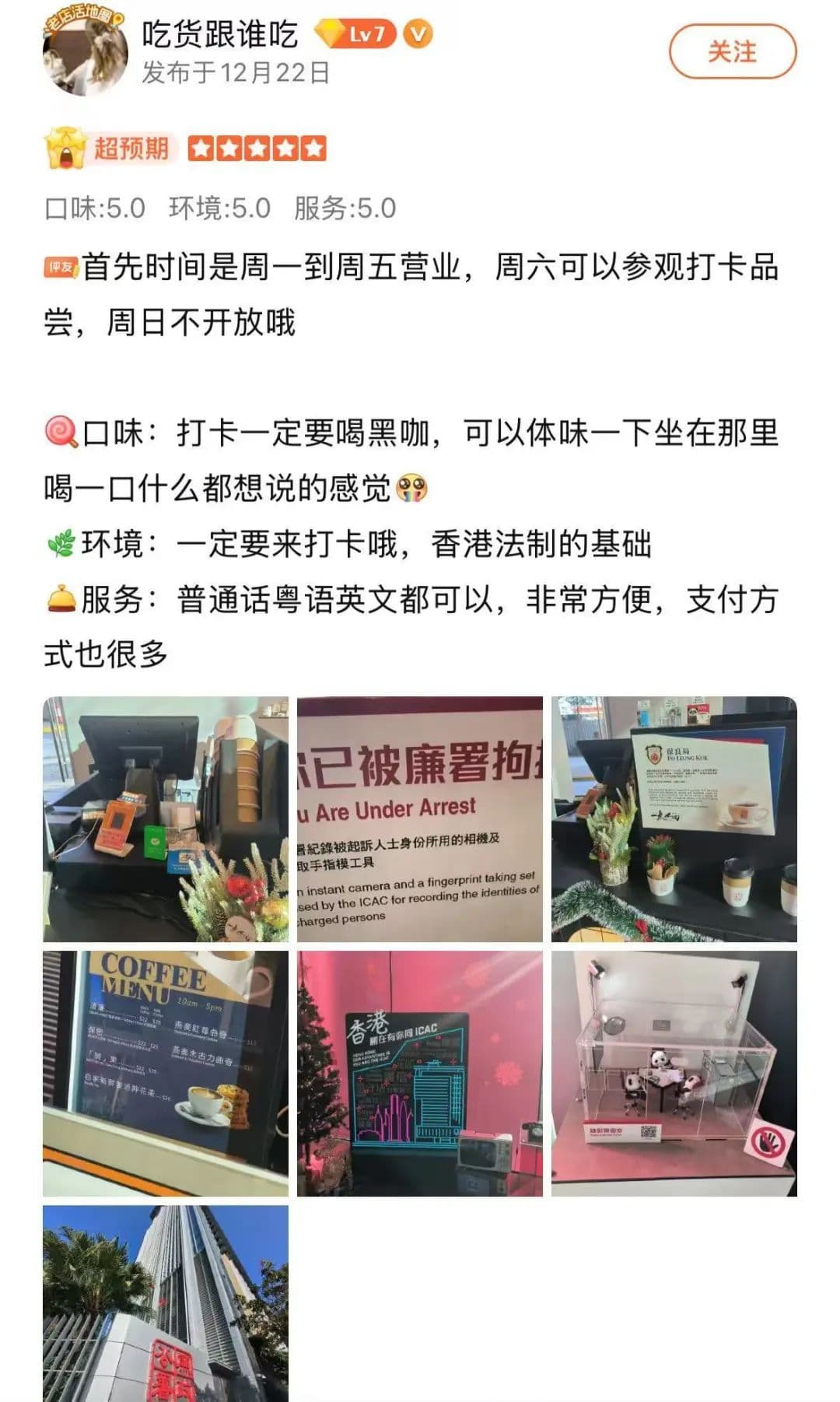This screenshot has height=1402, width=840.
Task: Open the building exterior photo
Action: coord(165,1303)
